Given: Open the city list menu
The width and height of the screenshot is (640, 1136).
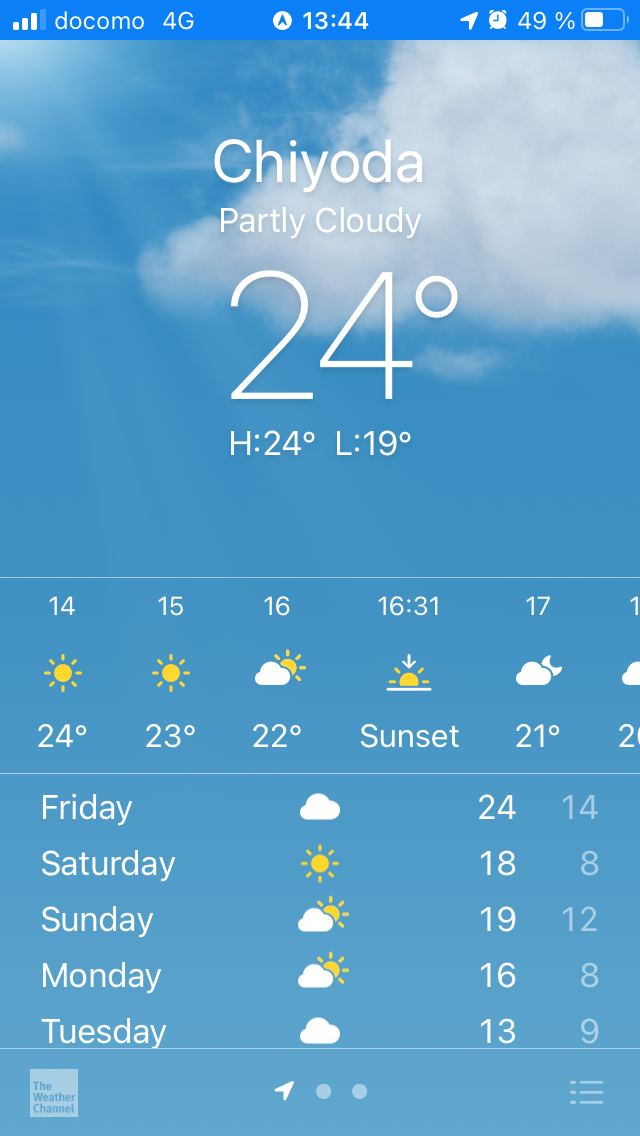Looking at the screenshot, I should [x=586, y=1092].
